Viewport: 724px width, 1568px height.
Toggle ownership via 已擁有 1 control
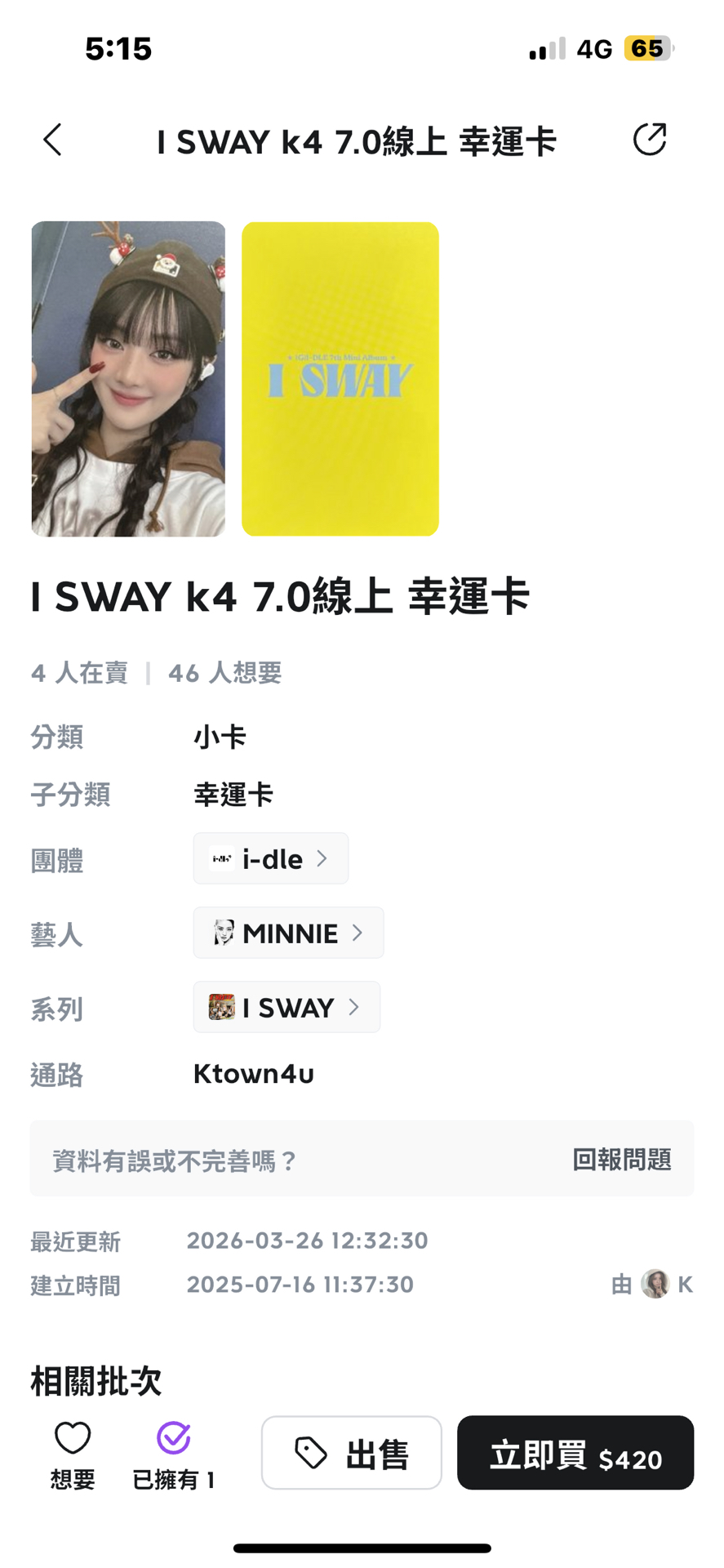point(172,1453)
